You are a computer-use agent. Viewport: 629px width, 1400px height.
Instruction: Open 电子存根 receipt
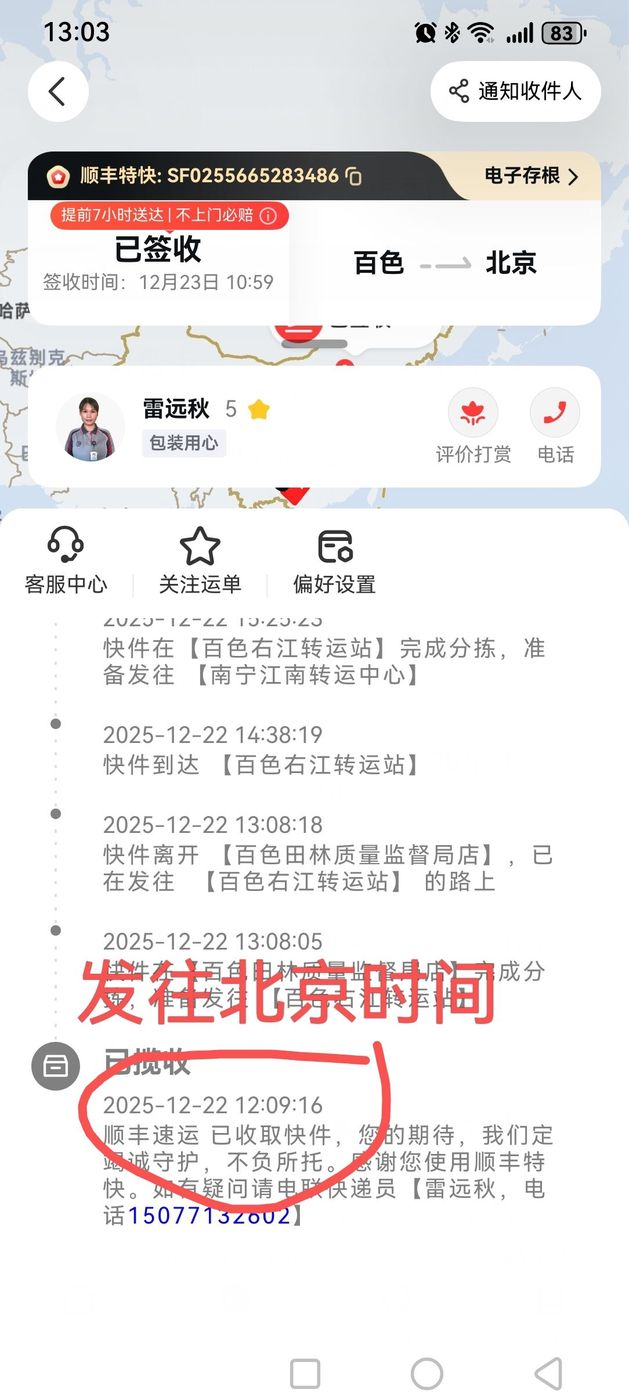coord(531,176)
